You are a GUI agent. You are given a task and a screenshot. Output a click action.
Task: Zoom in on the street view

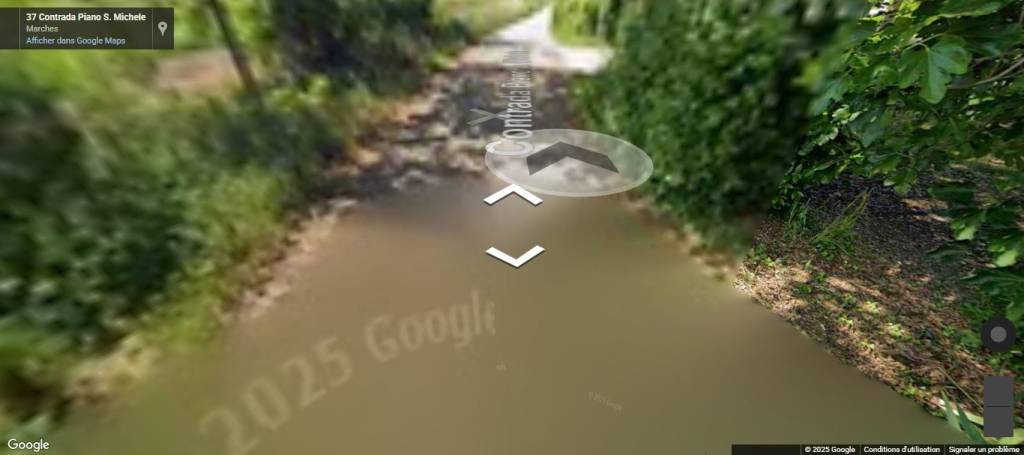click(x=998, y=391)
